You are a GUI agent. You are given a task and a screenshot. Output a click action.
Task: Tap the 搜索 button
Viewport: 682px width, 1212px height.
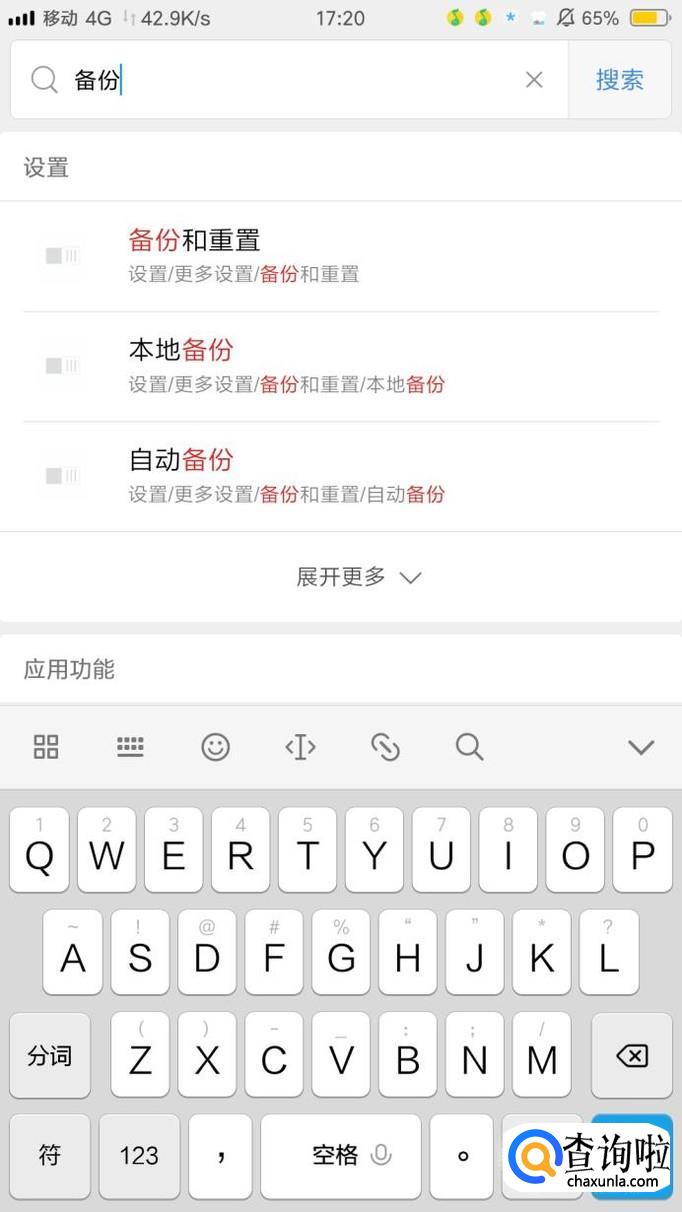tap(619, 80)
